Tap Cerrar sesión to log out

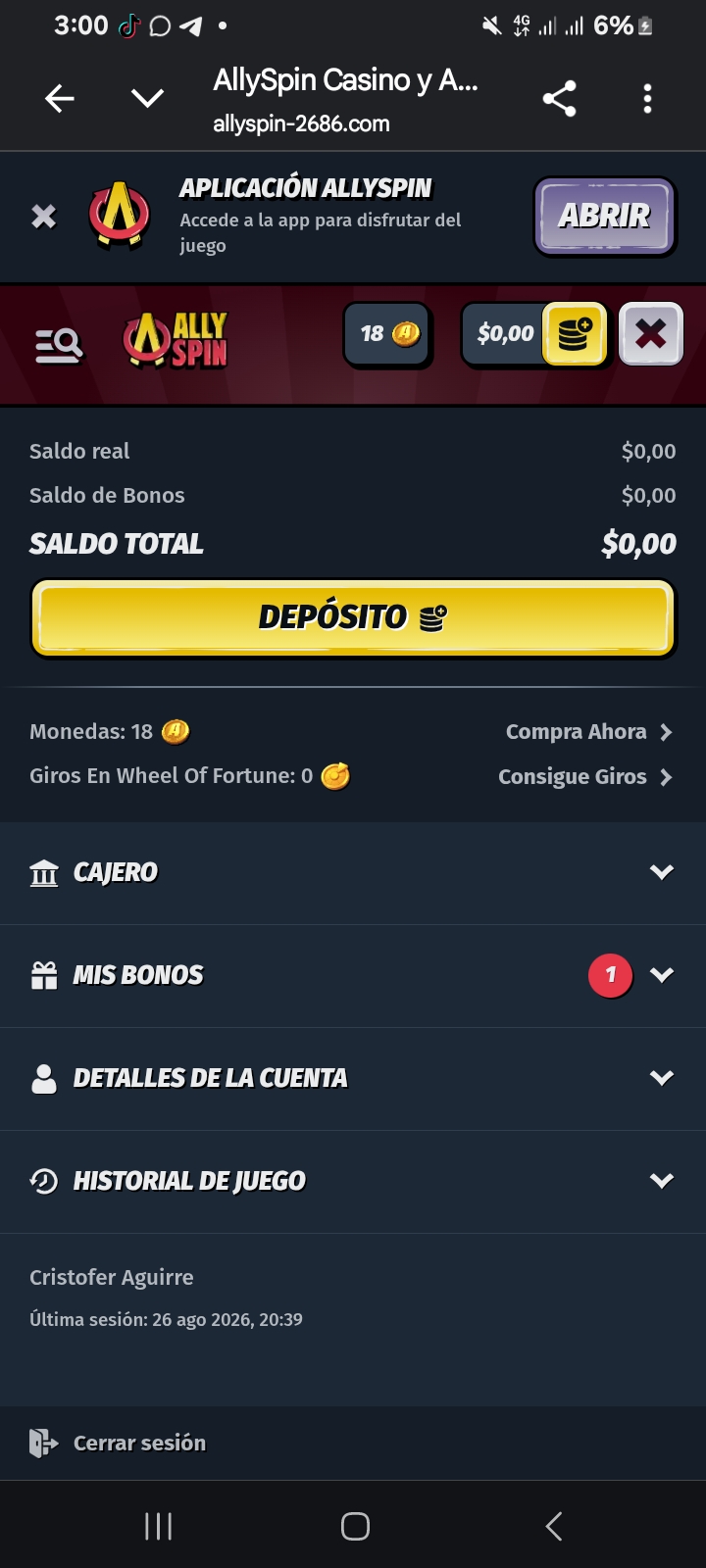tap(118, 1443)
